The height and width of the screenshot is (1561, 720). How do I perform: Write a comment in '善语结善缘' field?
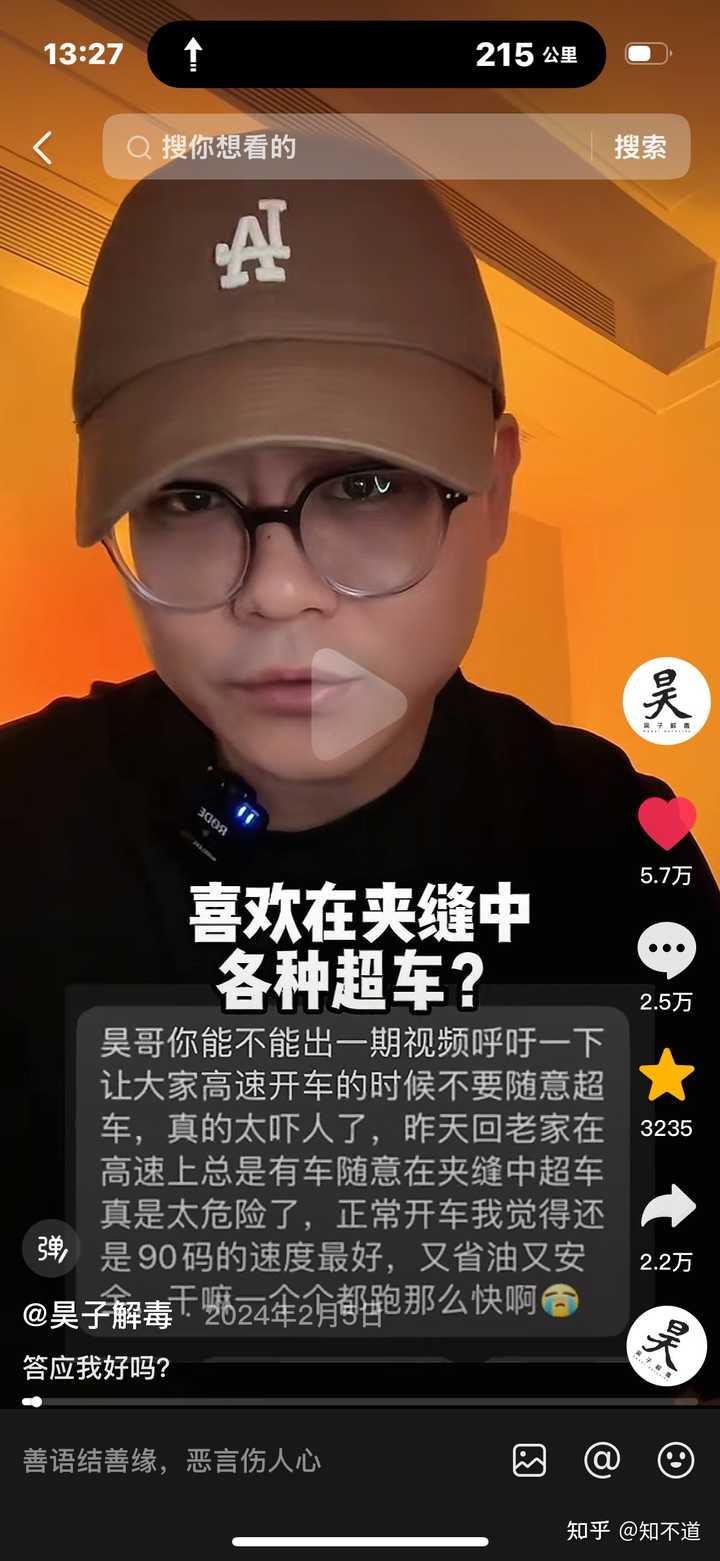pos(200,1461)
